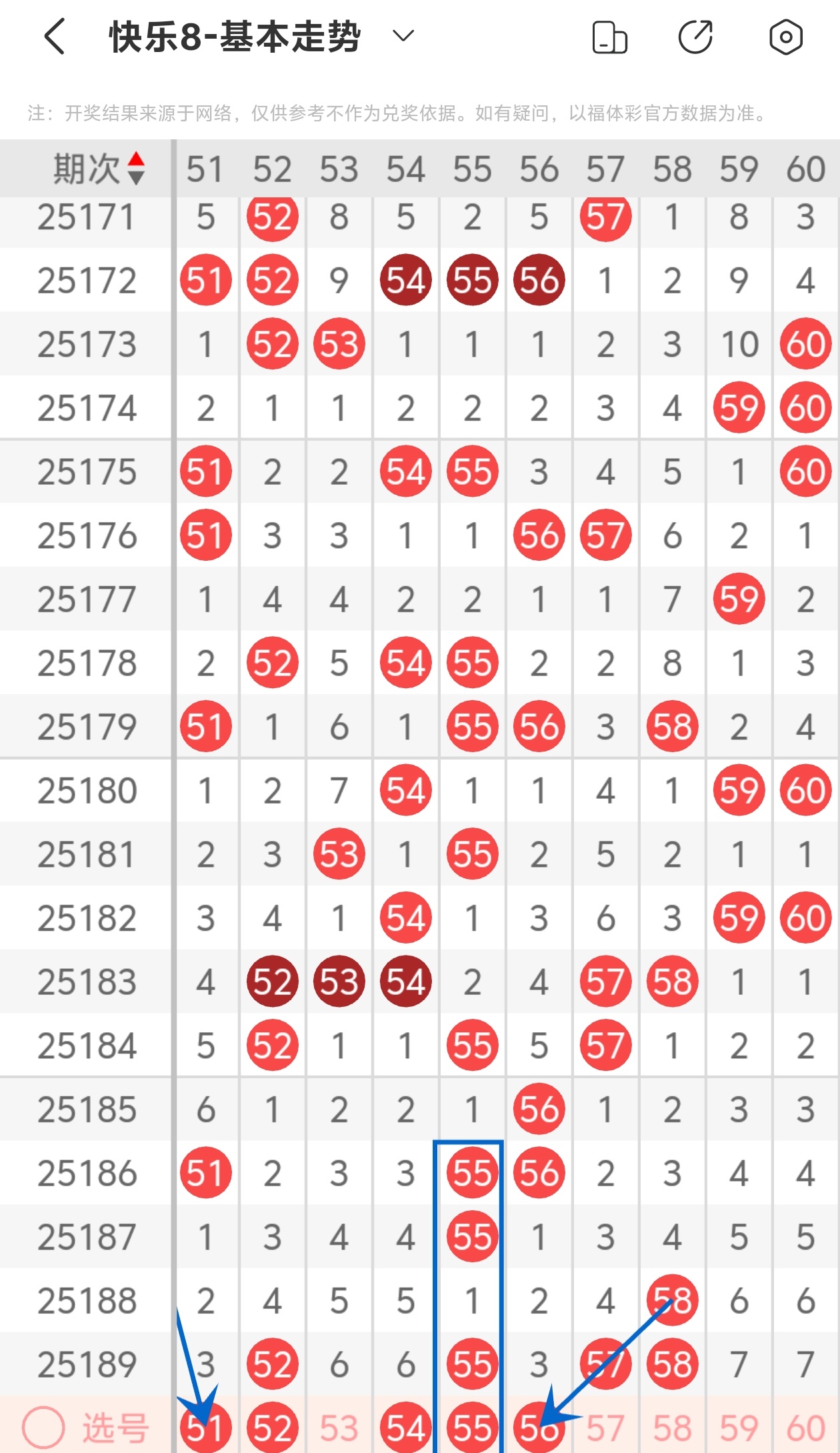Select number 58 in the 选号 row
The height and width of the screenshot is (1453, 840).
point(672,1428)
